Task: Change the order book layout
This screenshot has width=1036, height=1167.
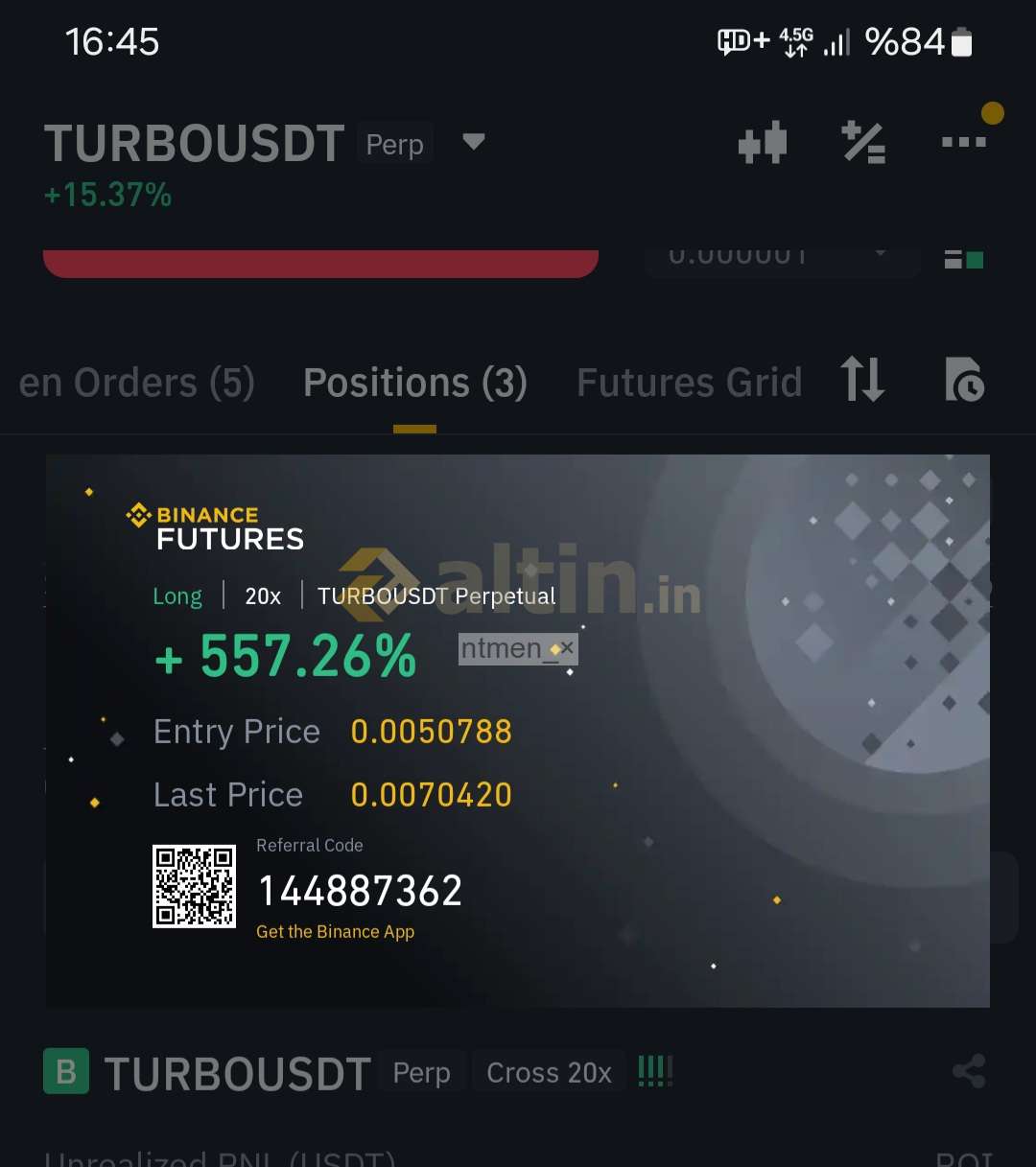Action: pos(963,259)
